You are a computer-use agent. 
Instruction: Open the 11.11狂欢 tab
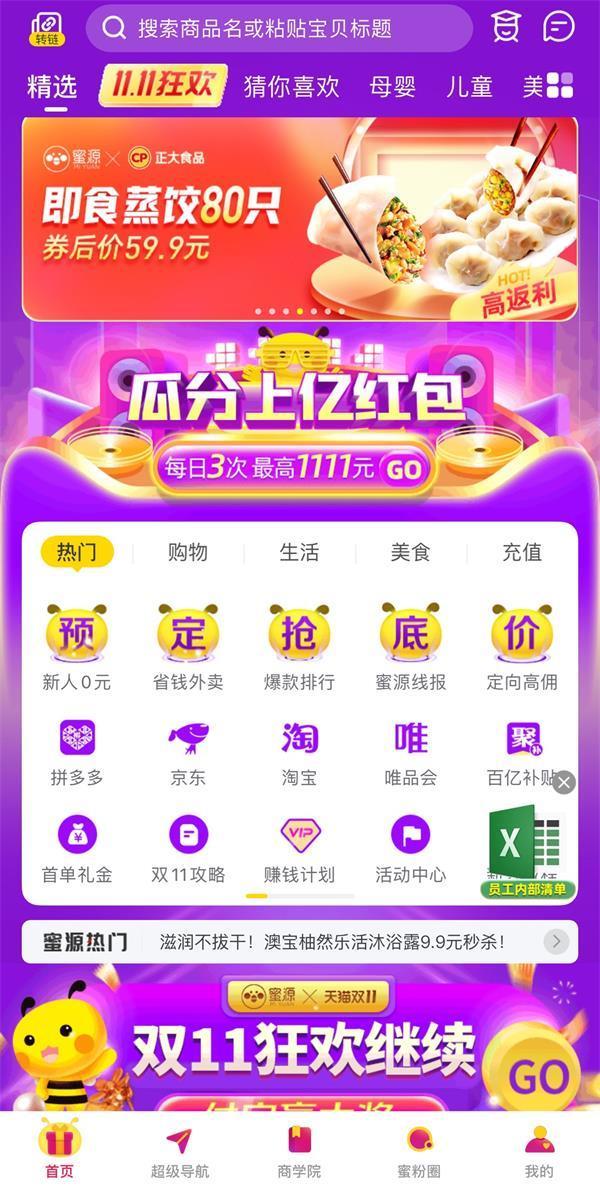163,86
